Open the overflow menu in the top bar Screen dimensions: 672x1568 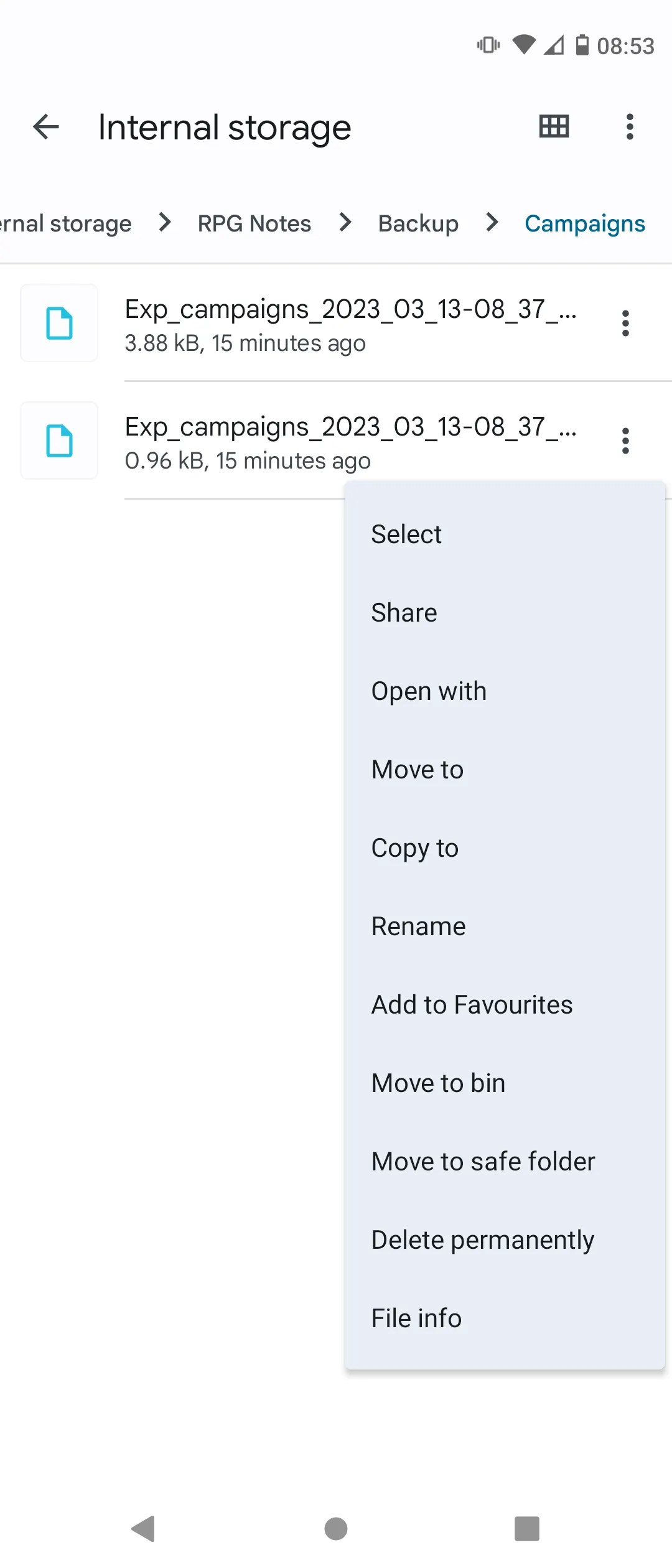[629, 127]
